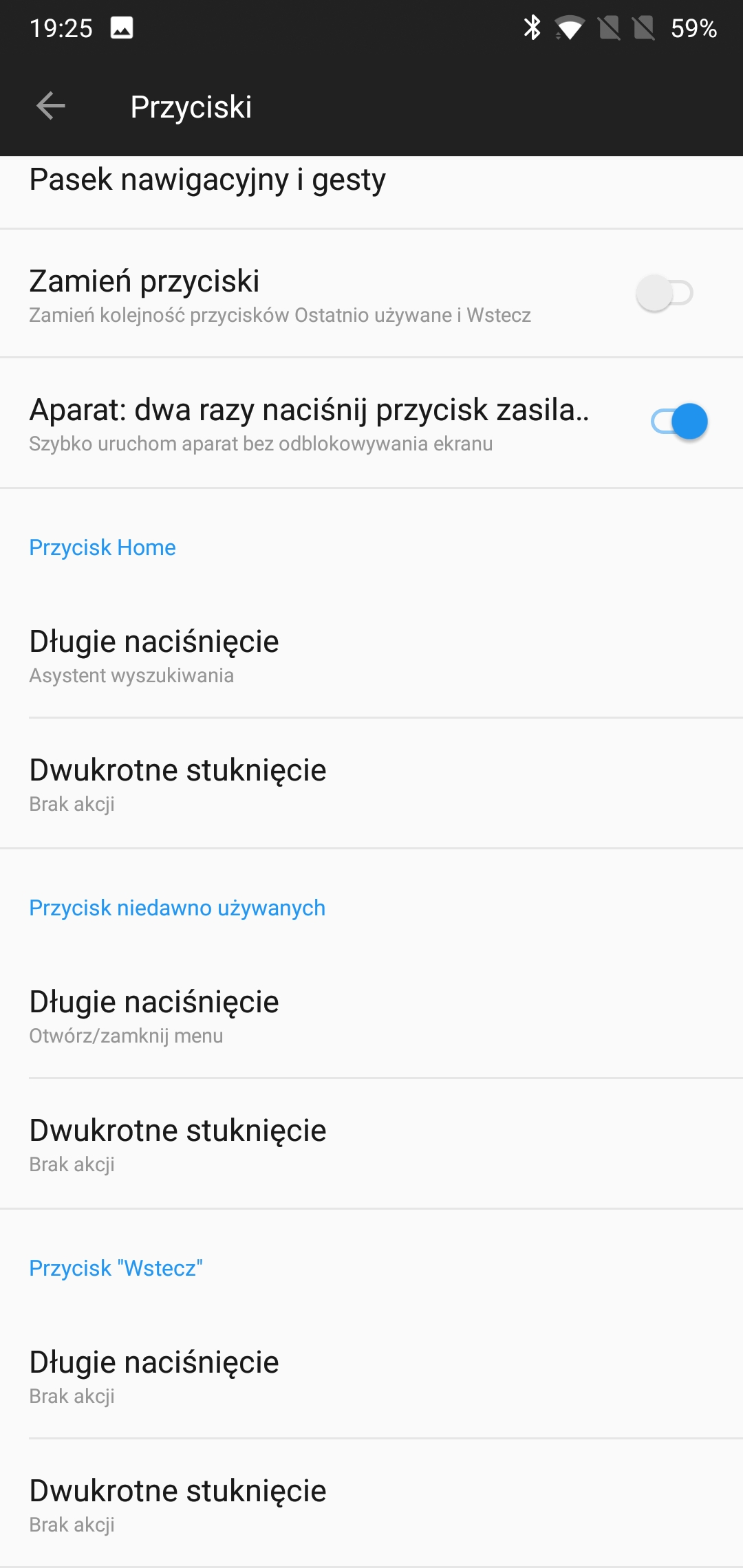Turn off the Aparat power-button shortcut toggle
Viewport: 743px width, 1568px height.
click(x=679, y=422)
